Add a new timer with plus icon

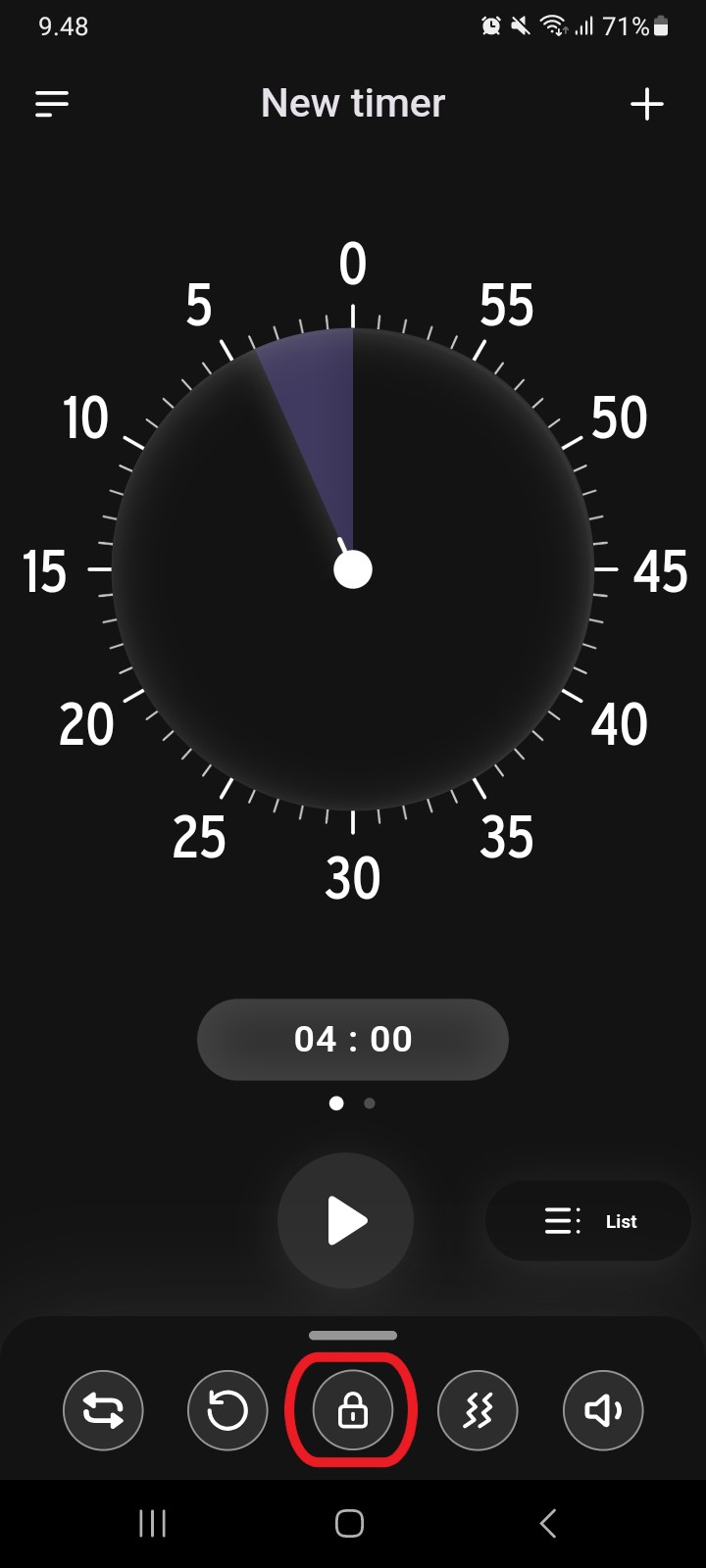click(x=647, y=104)
